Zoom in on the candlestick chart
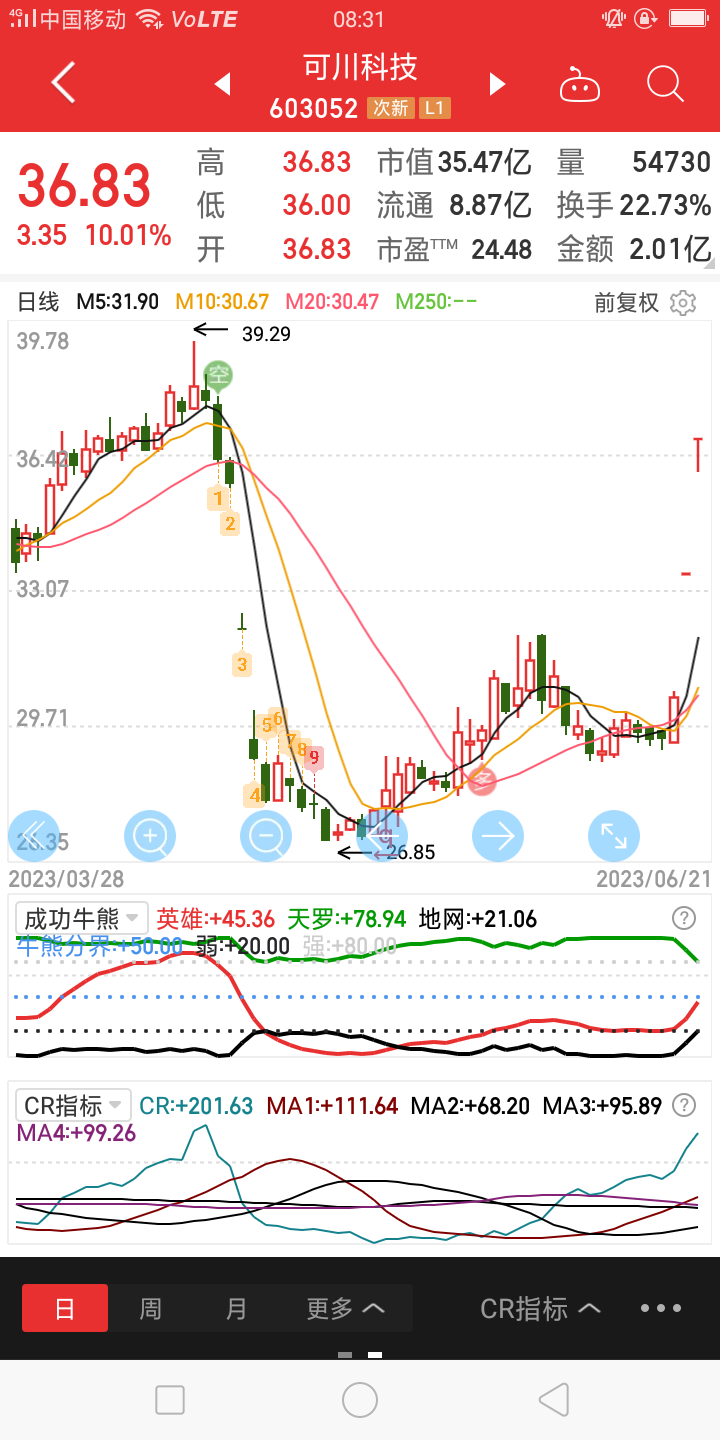This screenshot has height=1440, width=720. coord(150,835)
